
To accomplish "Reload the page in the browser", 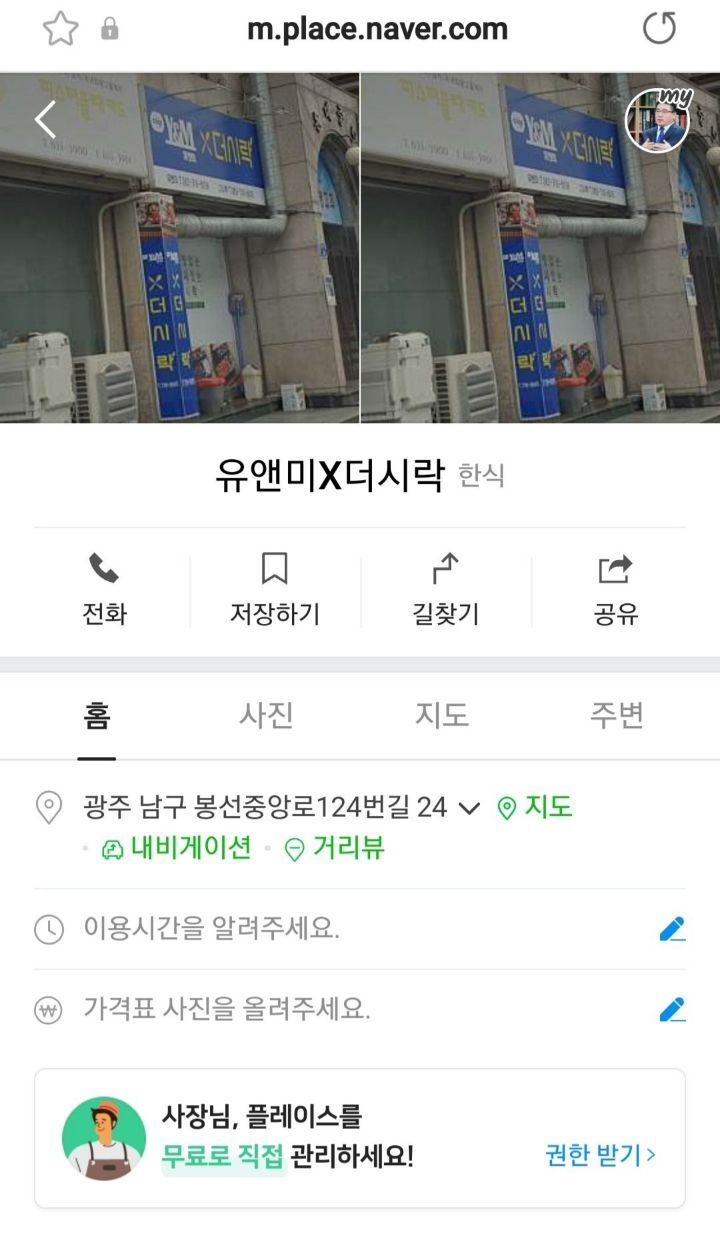I will tap(659, 29).
